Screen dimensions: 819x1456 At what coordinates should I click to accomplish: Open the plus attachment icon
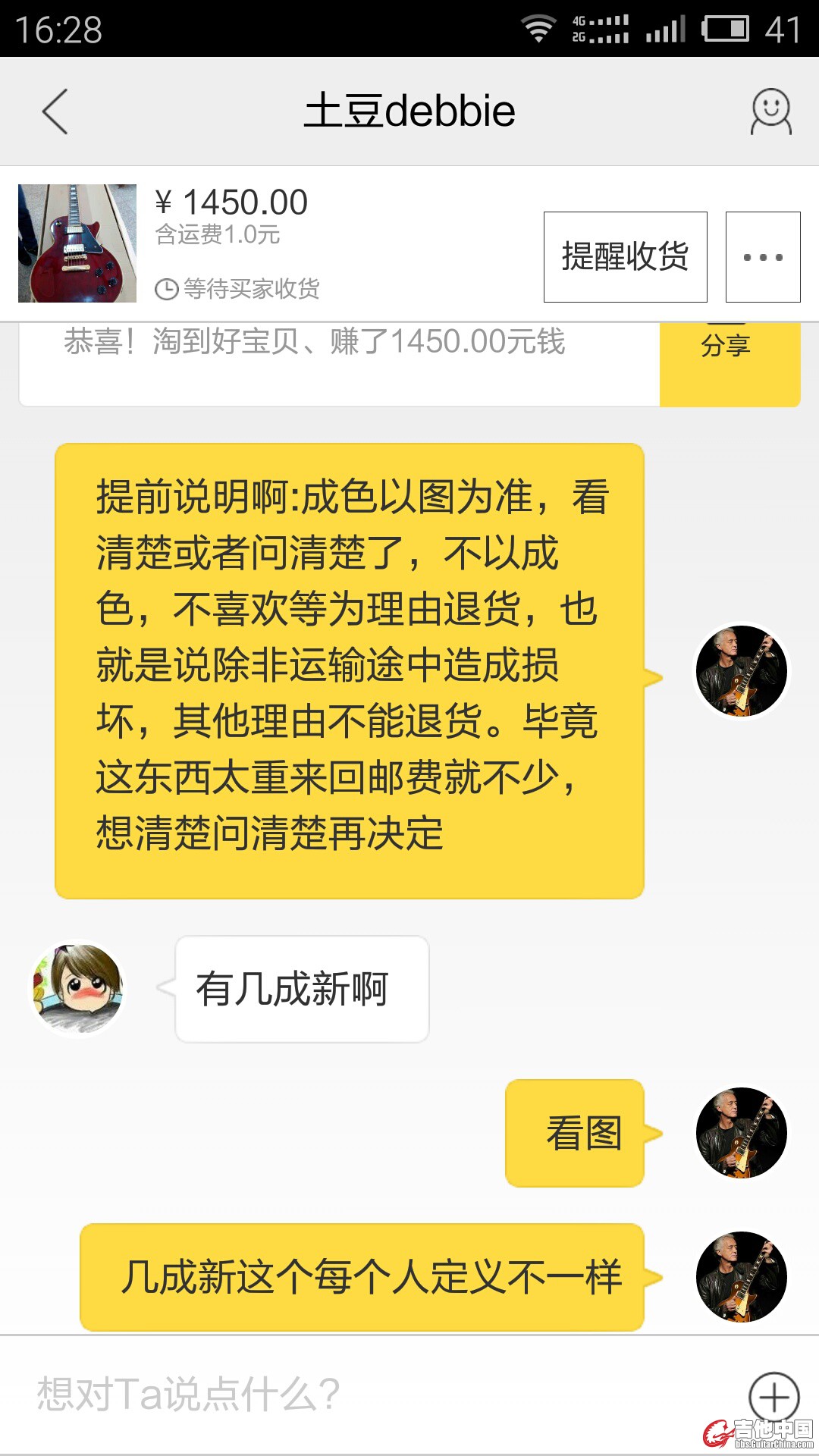773,1396
